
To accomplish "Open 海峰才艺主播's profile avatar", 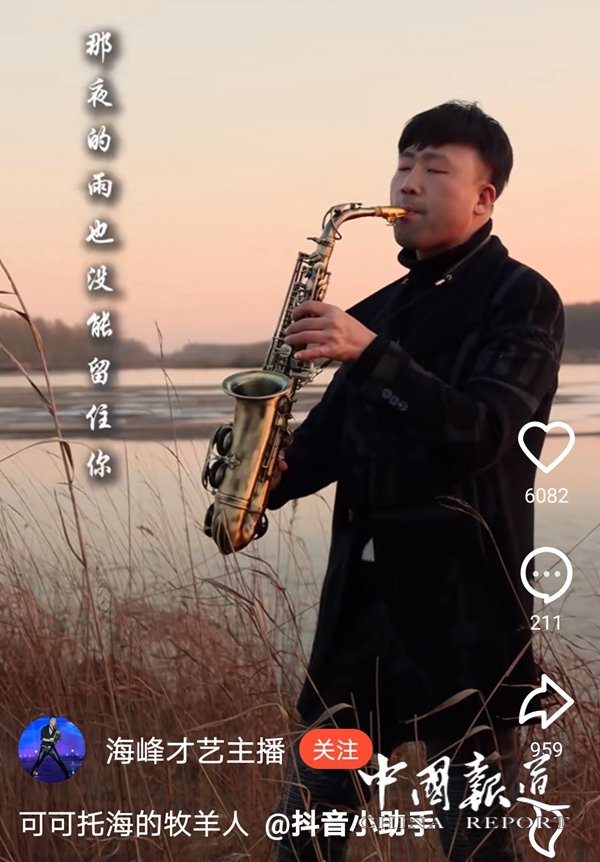I will coord(52,749).
